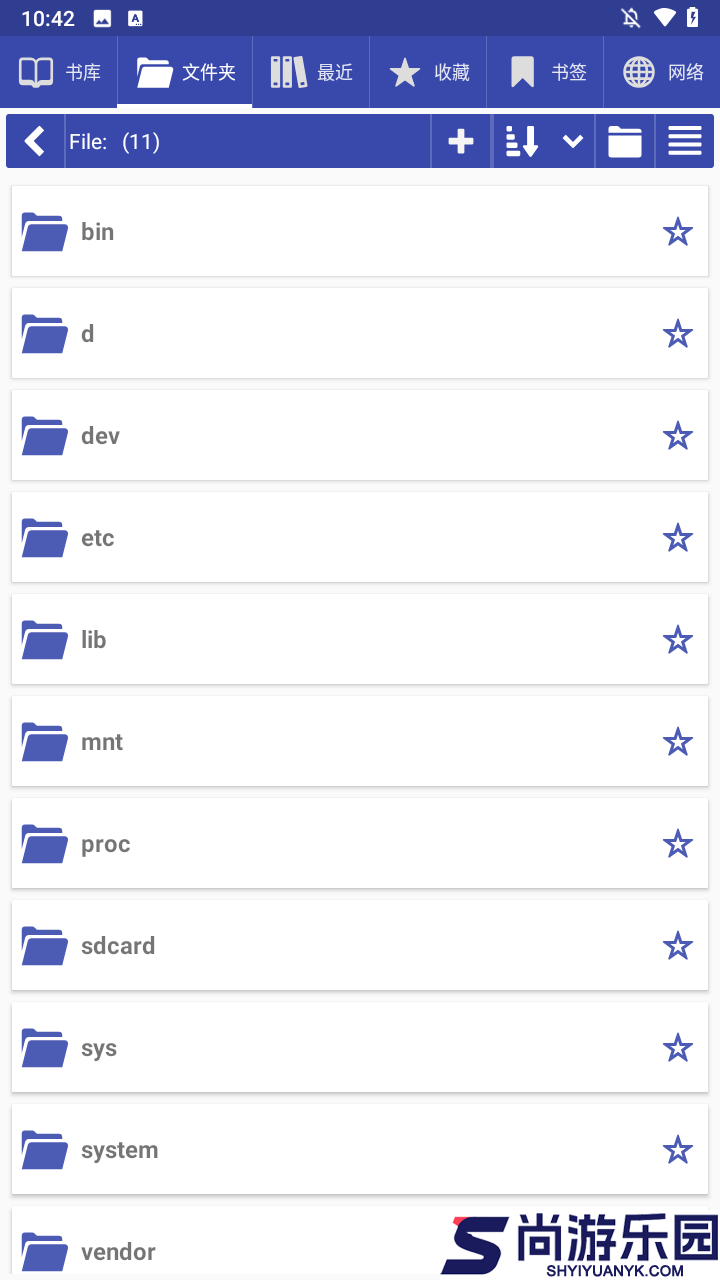Open the sort order options
The image size is (720, 1280).
pos(544,141)
